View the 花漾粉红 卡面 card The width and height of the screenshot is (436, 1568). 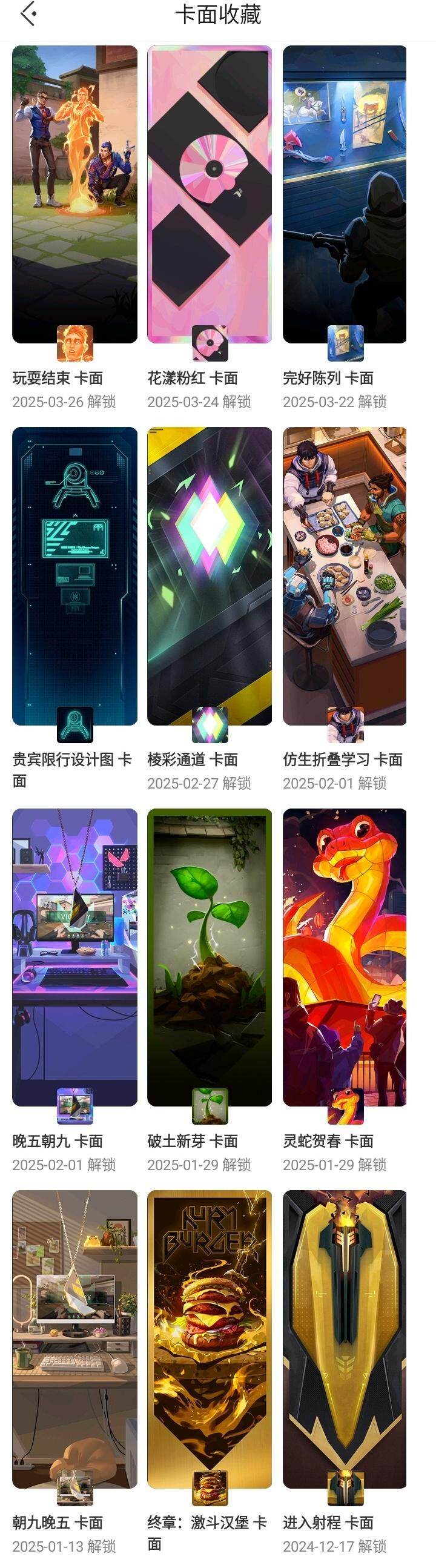click(x=210, y=195)
